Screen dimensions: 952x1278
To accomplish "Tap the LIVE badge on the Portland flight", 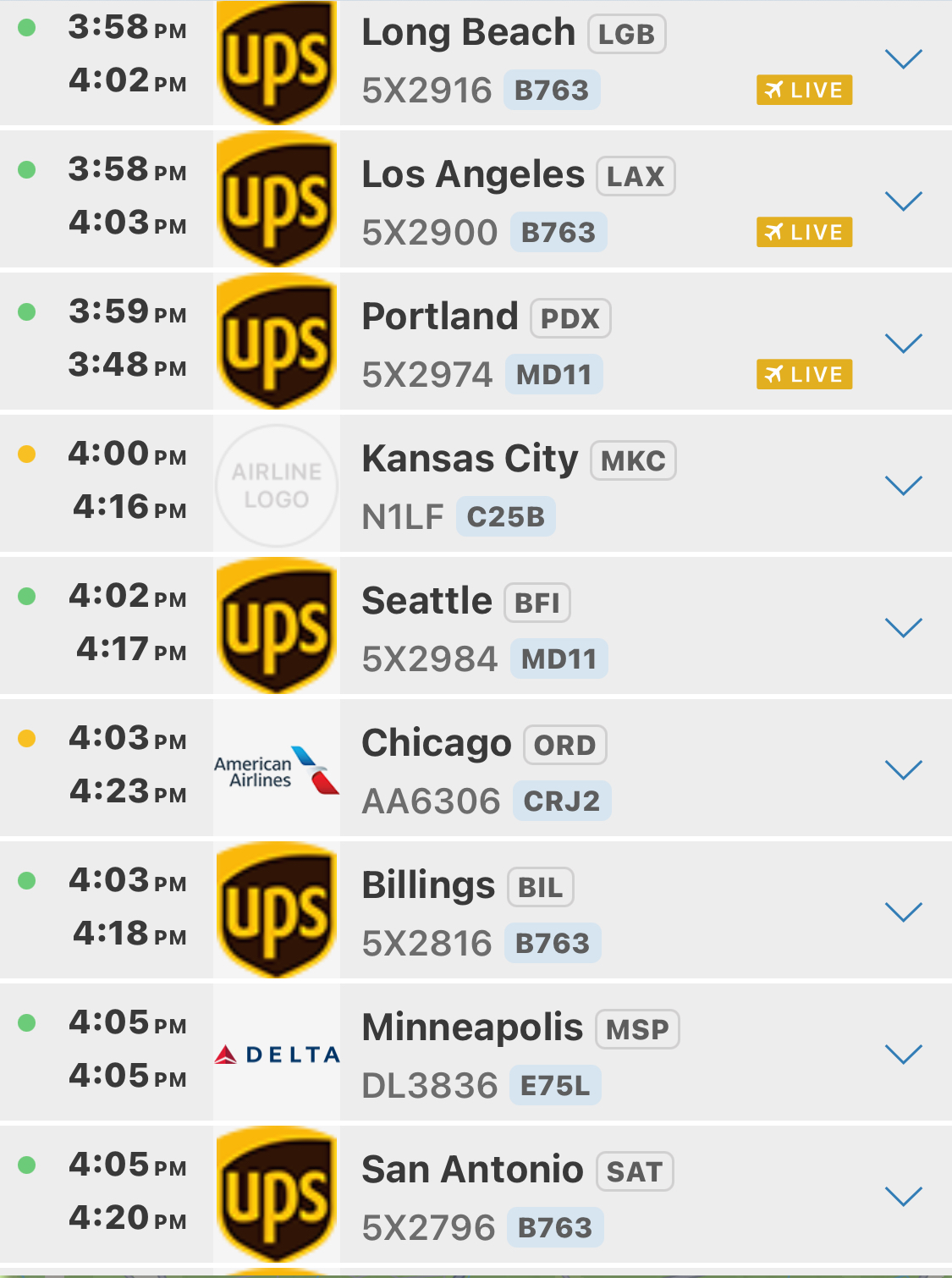I will click(804, 374).
